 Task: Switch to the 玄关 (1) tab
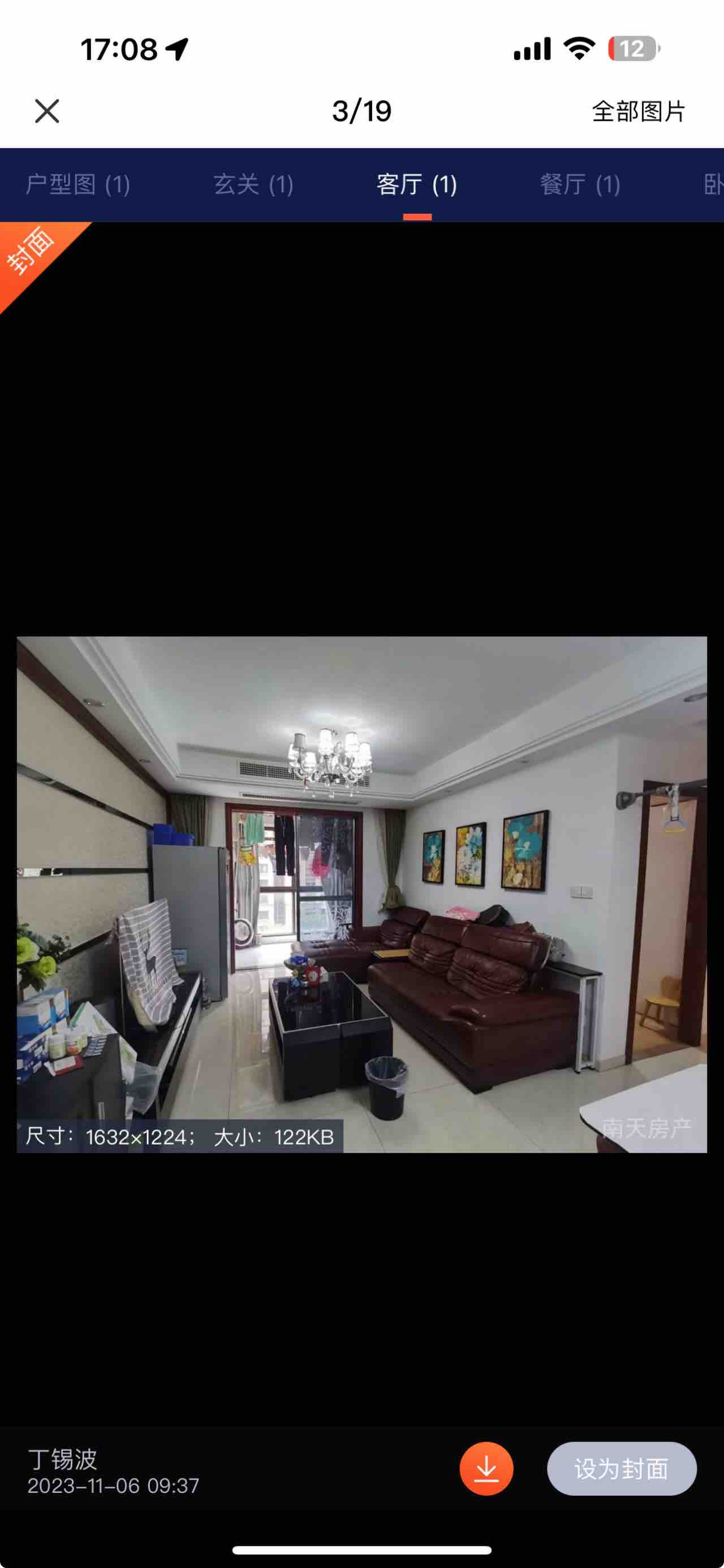tap(253, 184)
